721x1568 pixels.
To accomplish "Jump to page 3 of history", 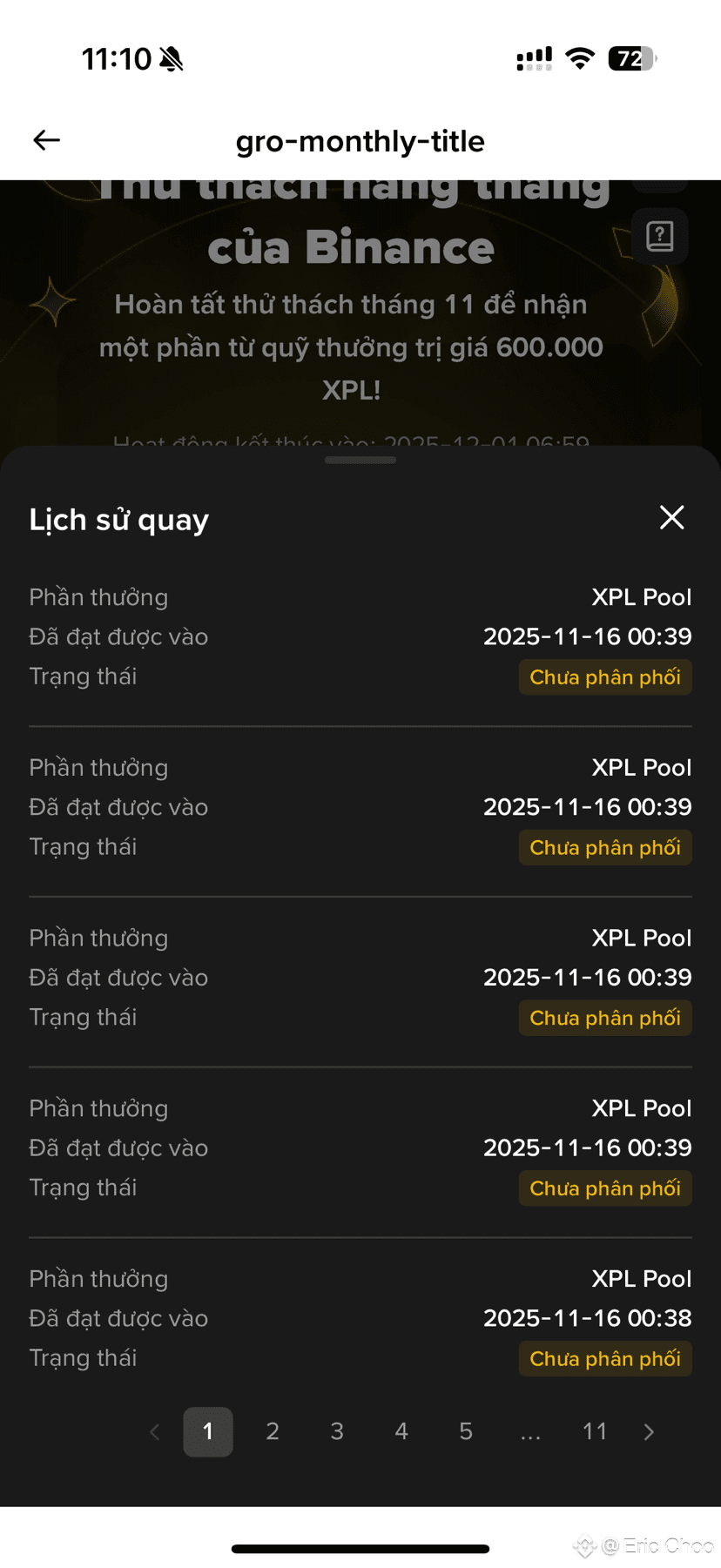I will click(x=337, y=1431).
